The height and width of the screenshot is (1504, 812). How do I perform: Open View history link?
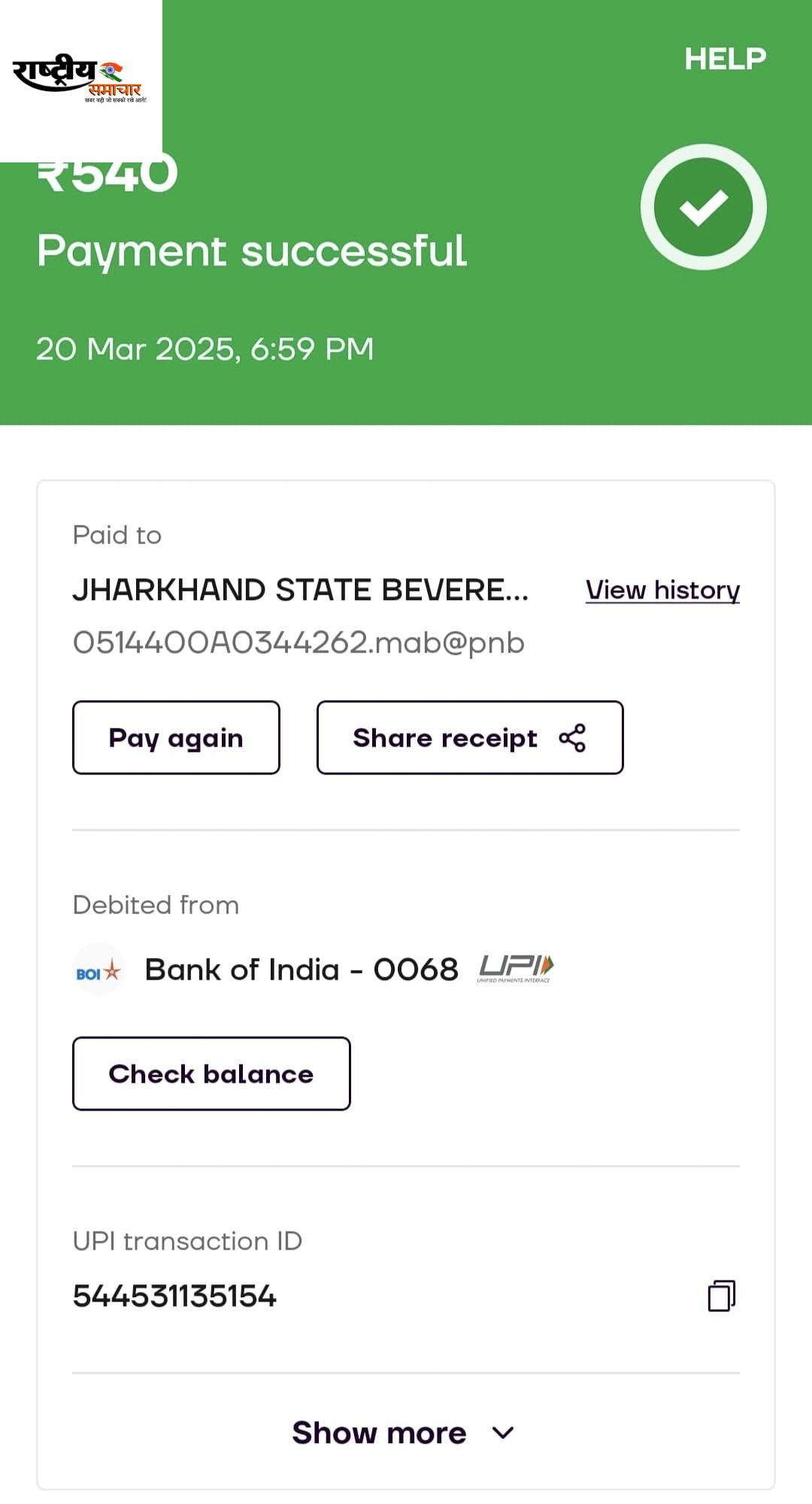pos(662,590)
